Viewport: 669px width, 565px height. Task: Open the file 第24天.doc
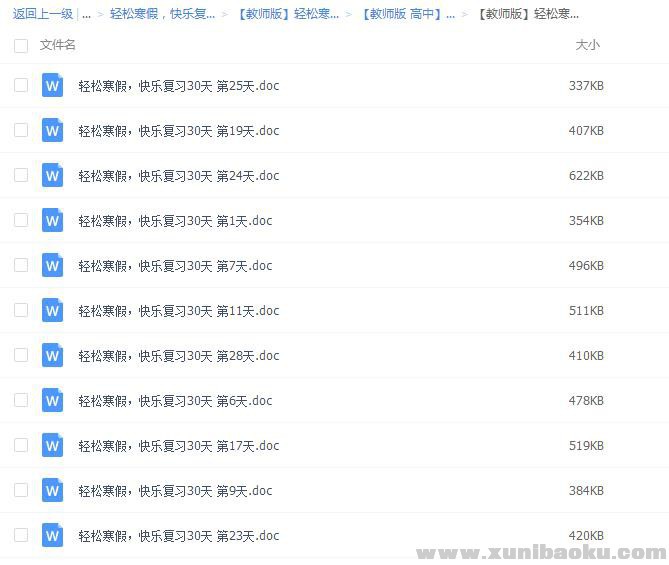pos(179,176)
